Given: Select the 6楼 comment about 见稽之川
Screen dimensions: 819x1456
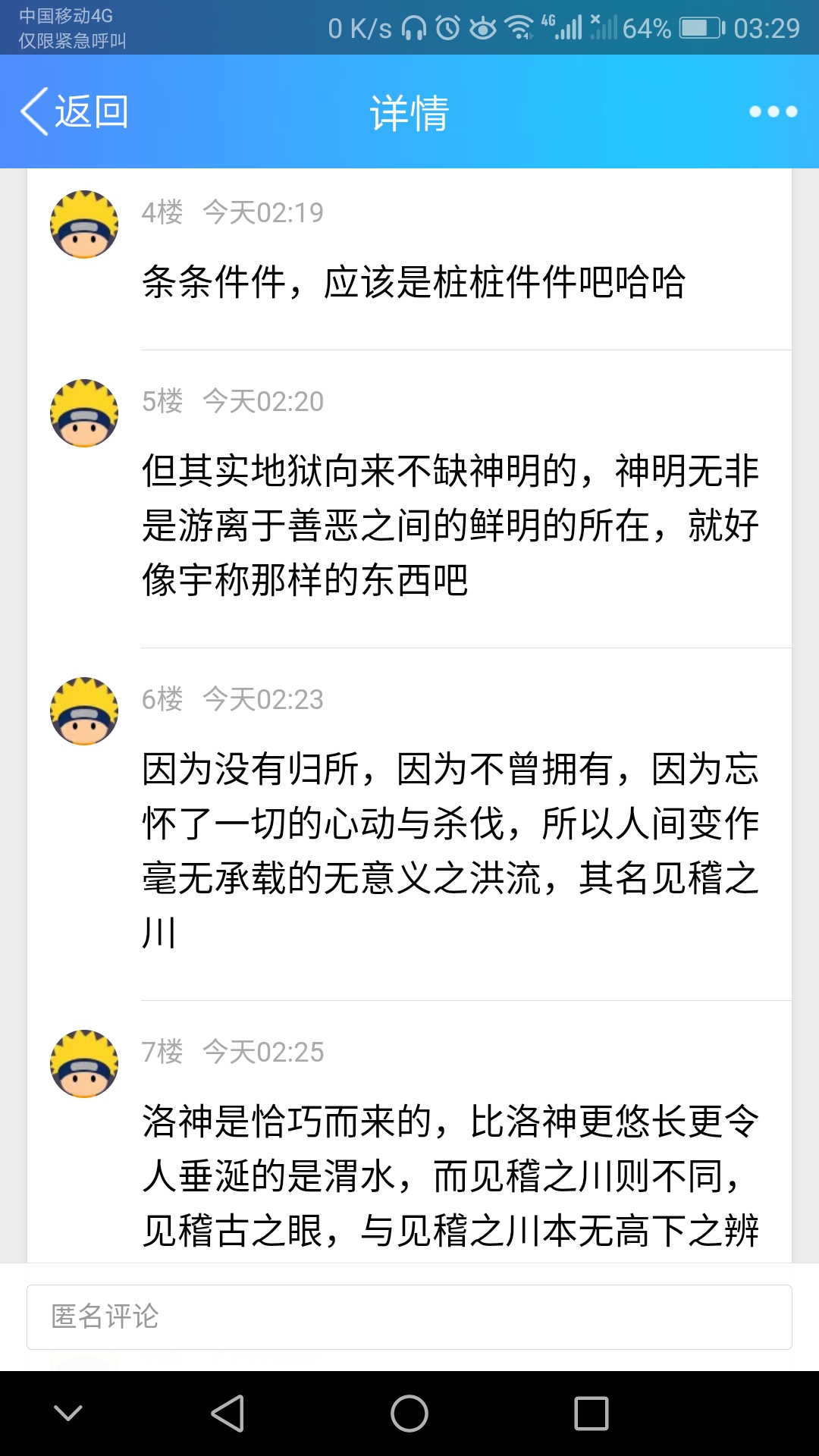Looking at the screenshot, I should click(x=450, y=849).
